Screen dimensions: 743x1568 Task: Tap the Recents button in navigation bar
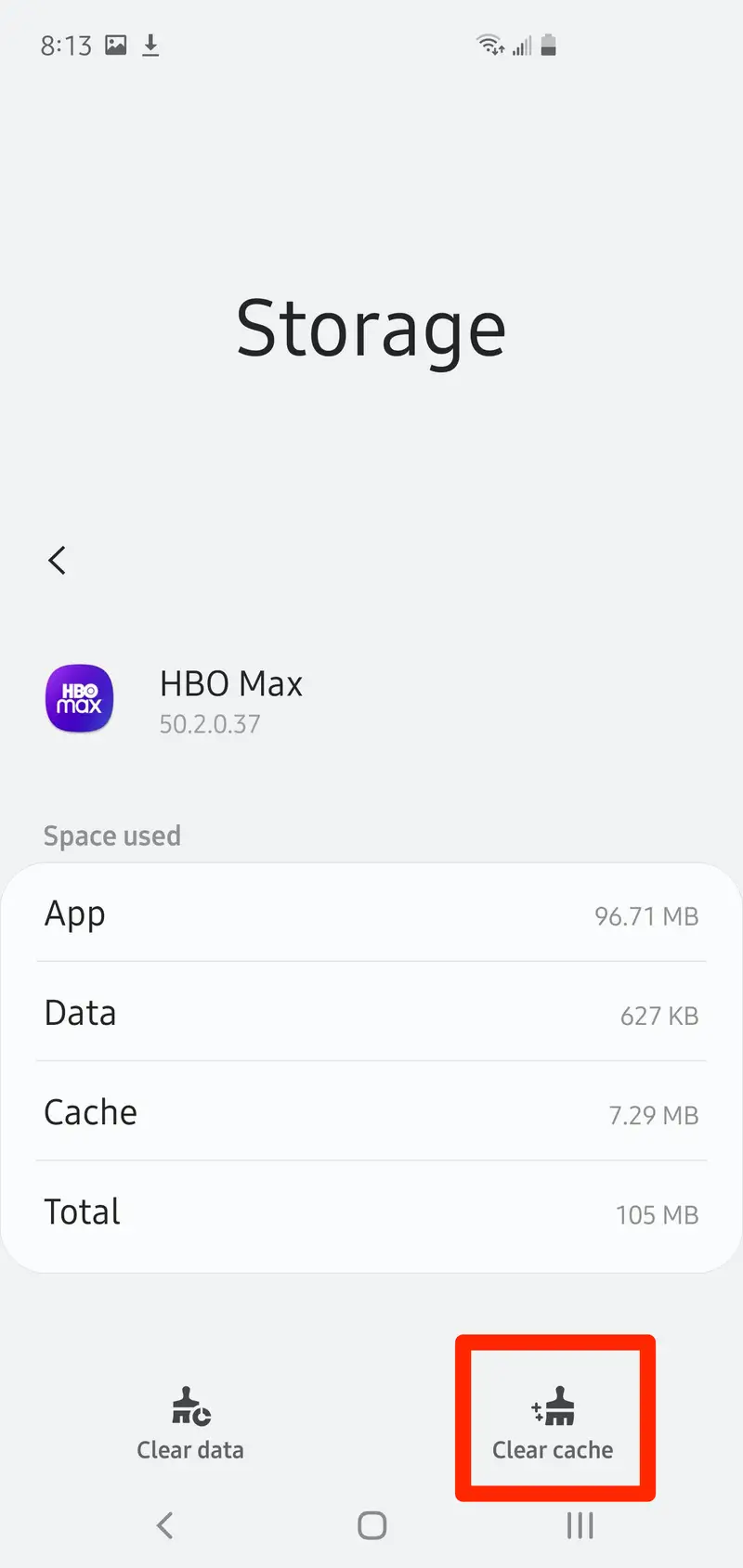579,1525
